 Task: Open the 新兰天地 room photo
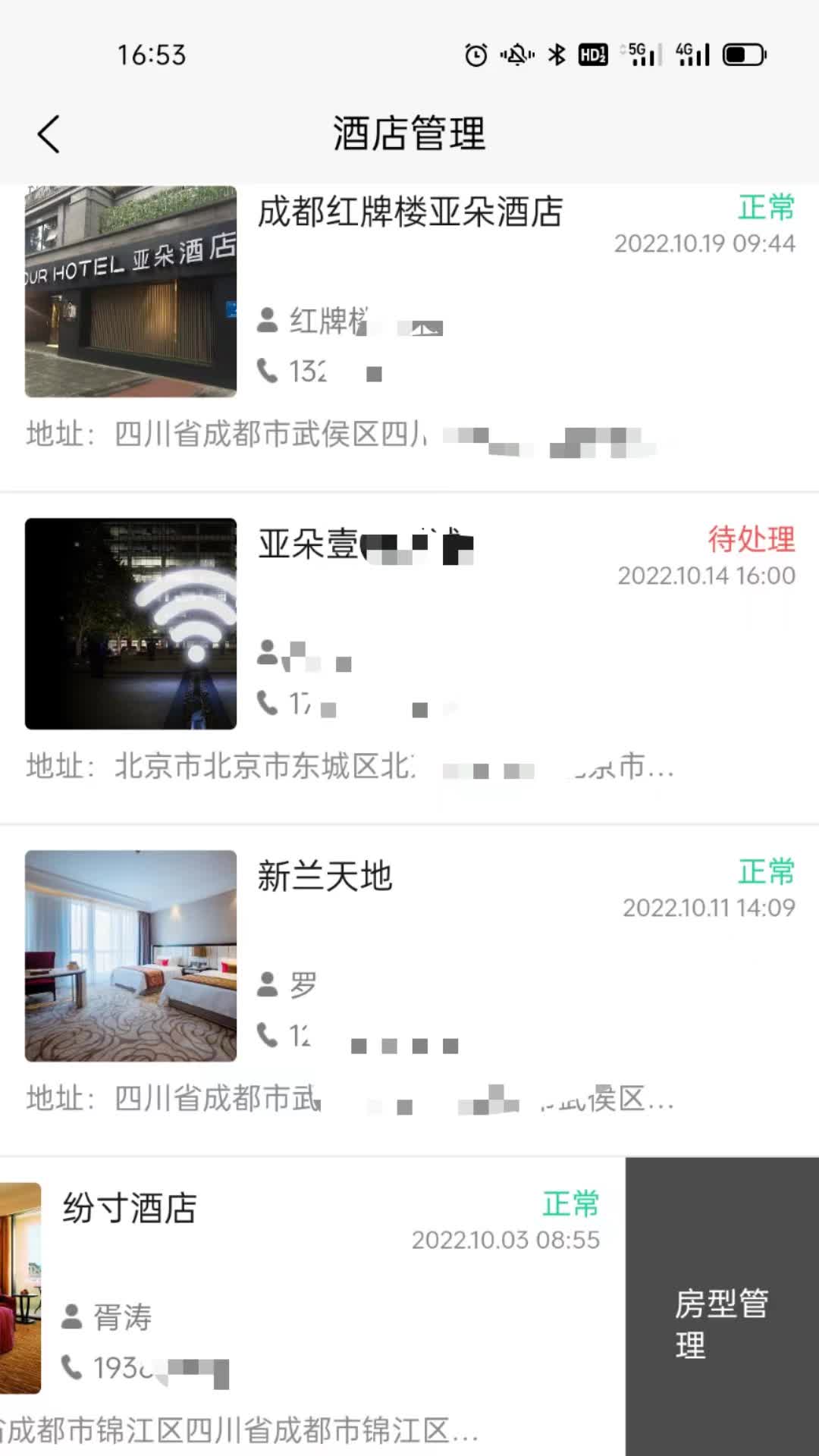(x=130, y=957)
